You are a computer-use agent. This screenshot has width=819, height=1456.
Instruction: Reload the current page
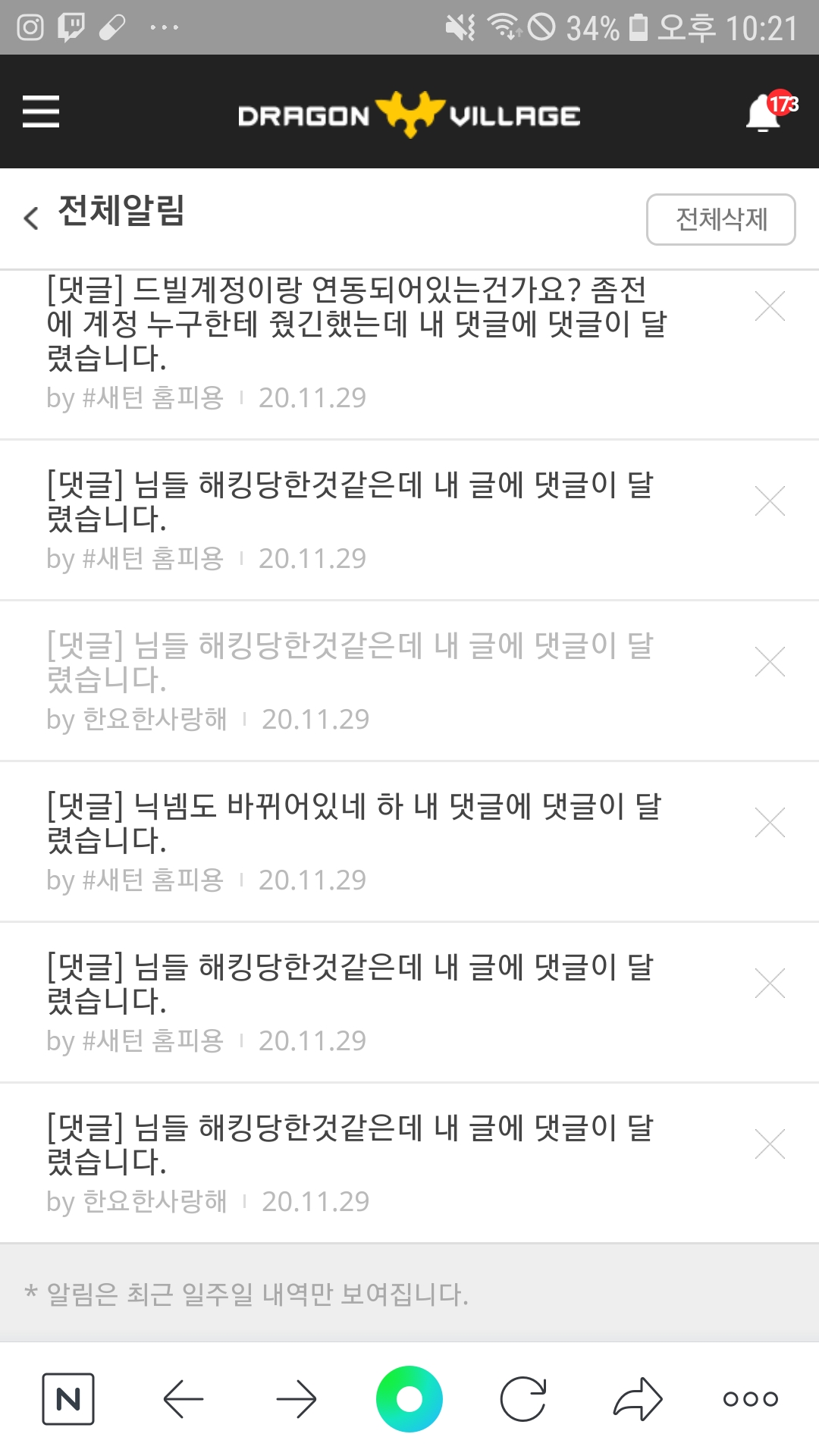point(523,1398)
